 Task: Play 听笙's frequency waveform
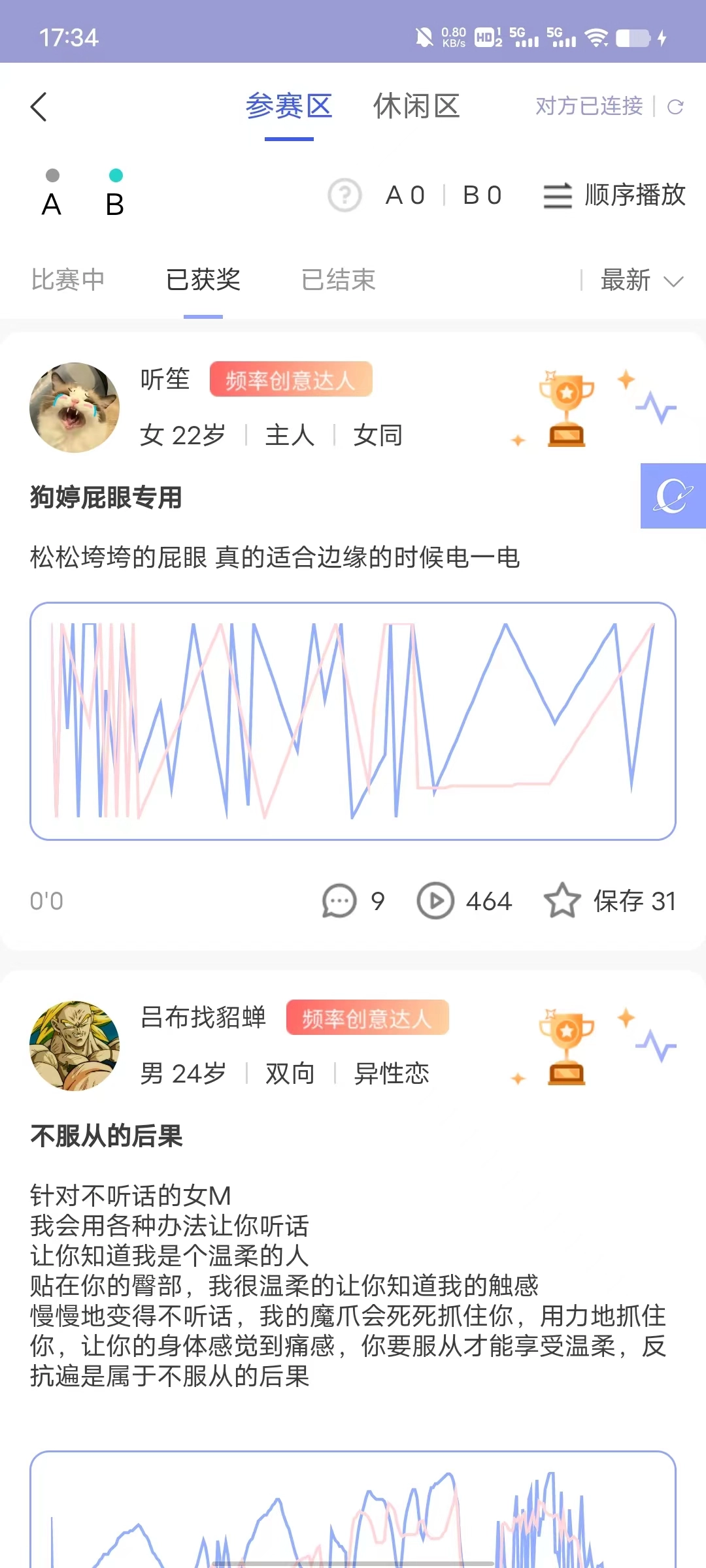[x=435, y=901]
